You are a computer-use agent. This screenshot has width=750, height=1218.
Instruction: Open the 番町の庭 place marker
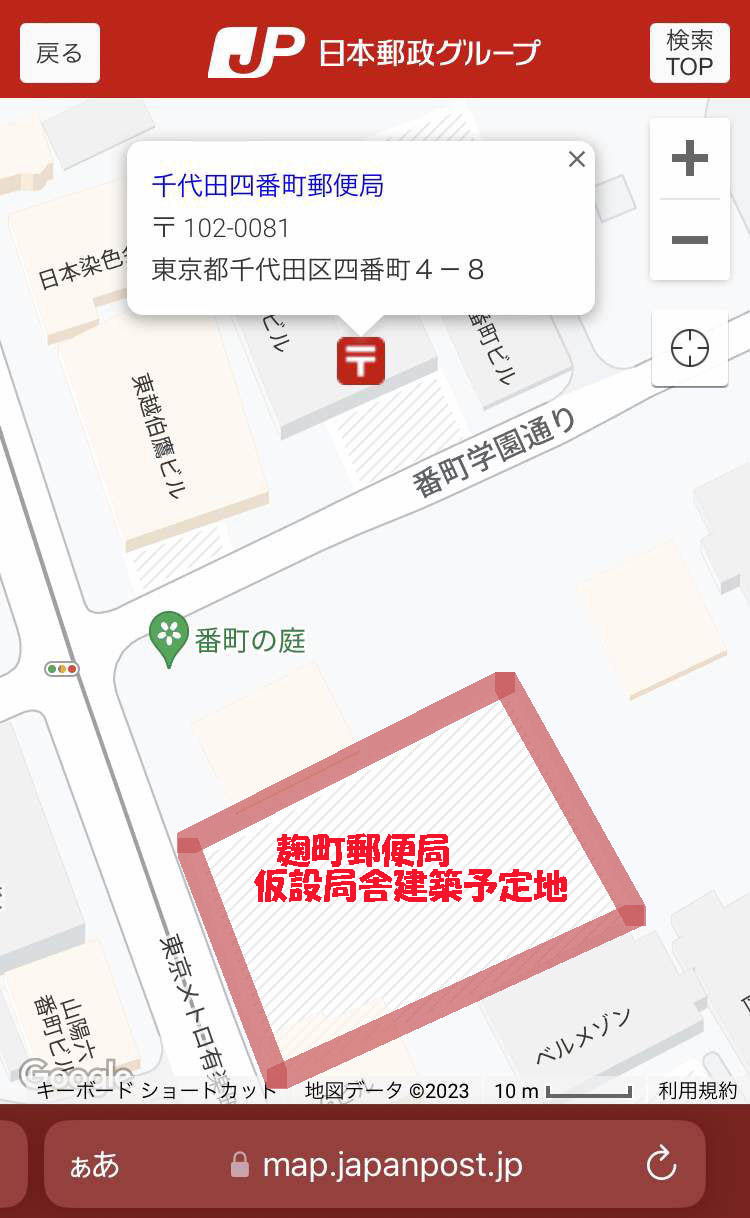pos(169,636)
